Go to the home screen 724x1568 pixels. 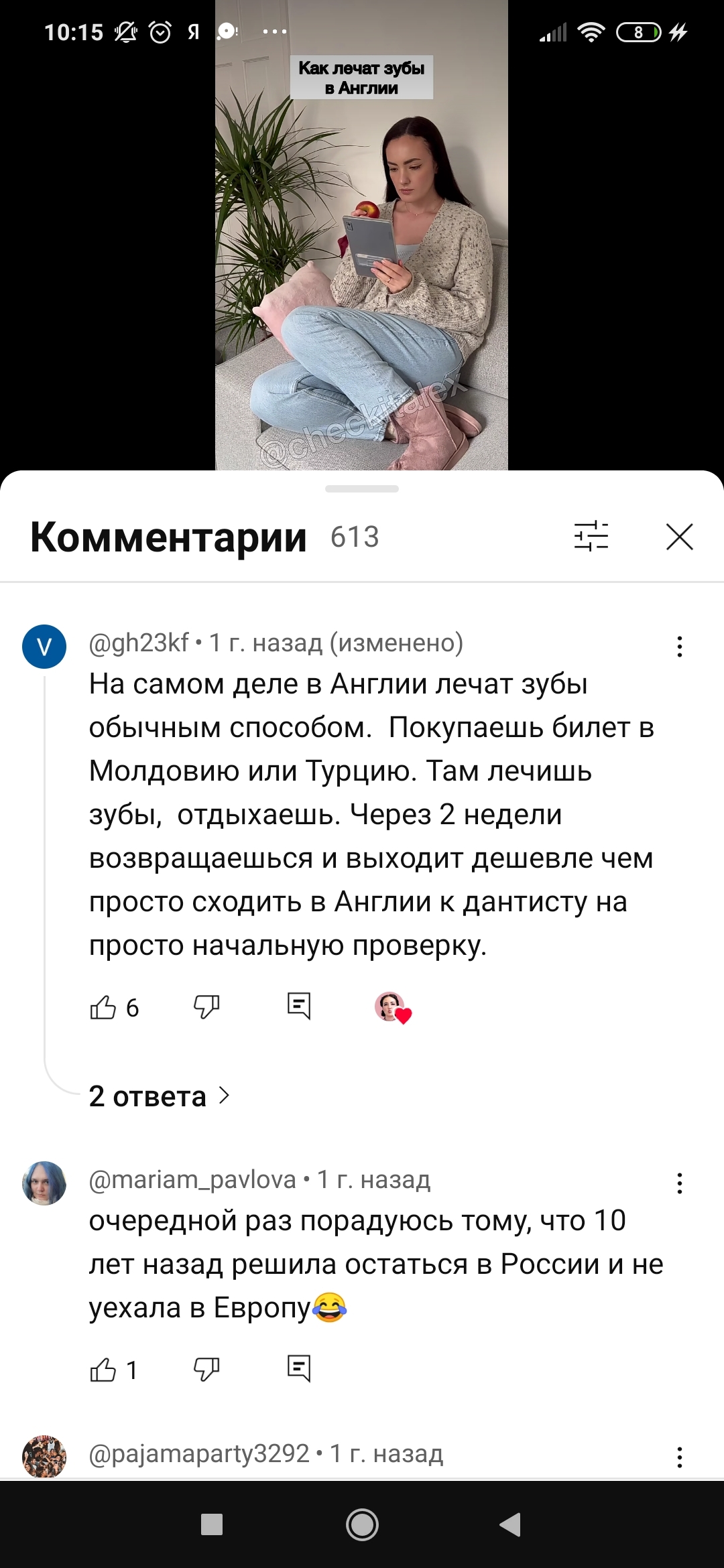pos(362,1524)
